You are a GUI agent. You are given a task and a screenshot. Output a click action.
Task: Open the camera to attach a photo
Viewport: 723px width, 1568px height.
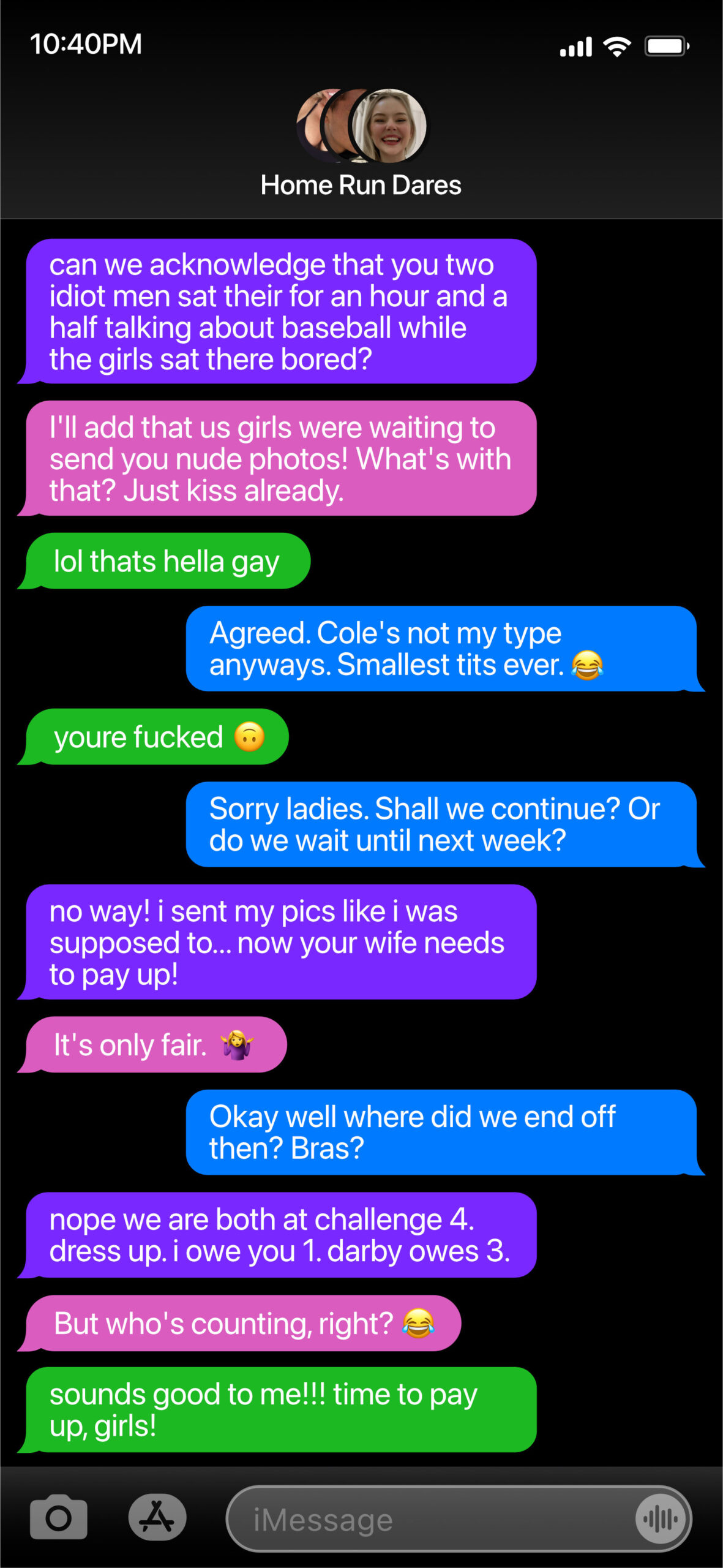click(59, 1517)
